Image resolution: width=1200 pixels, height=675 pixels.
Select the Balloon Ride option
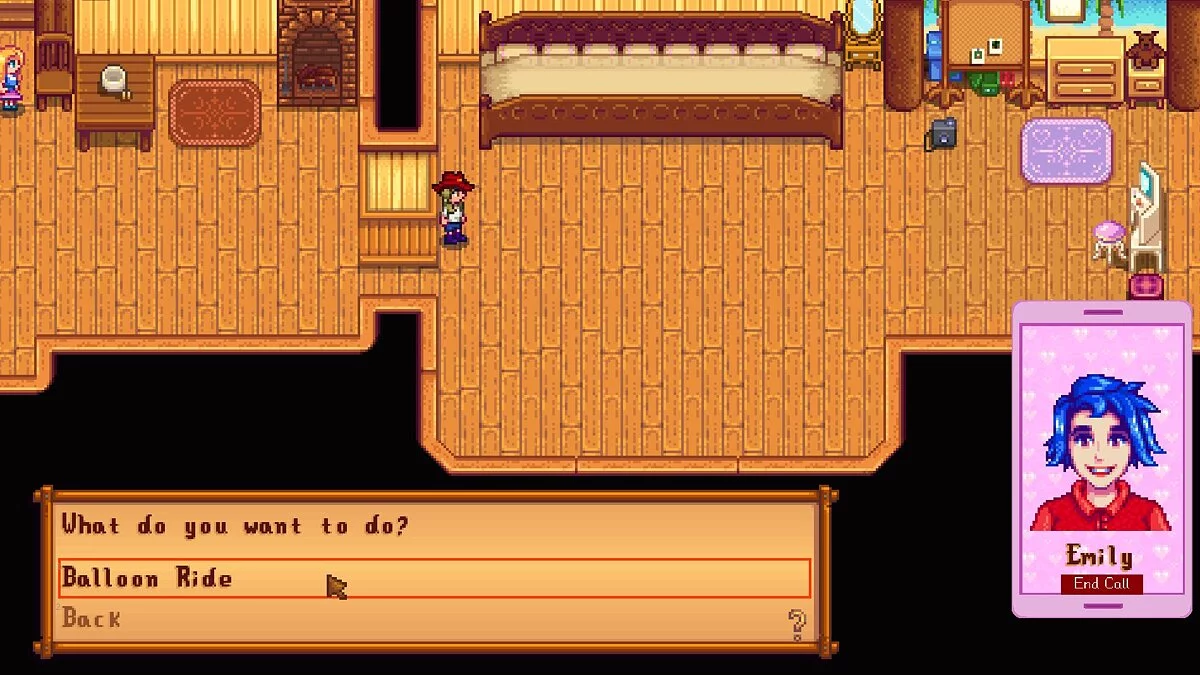[147, 578]
